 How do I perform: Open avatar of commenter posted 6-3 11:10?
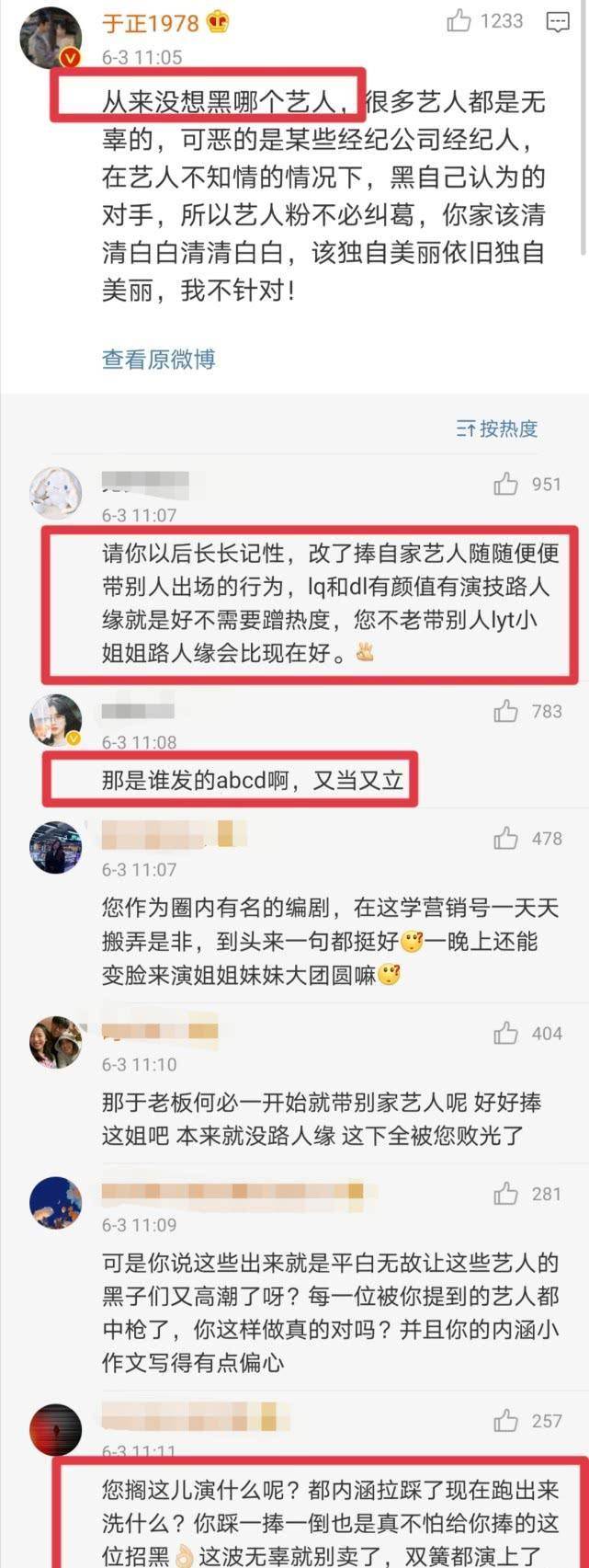(55, 1042)
